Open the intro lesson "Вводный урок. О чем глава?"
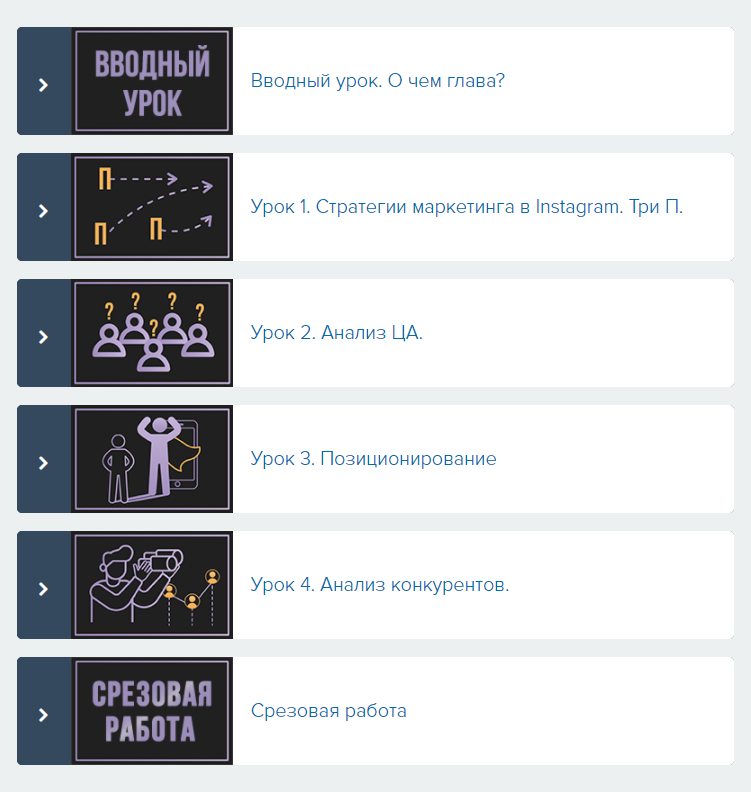Screen dimensions: 751x792 [x=377, y=81]
